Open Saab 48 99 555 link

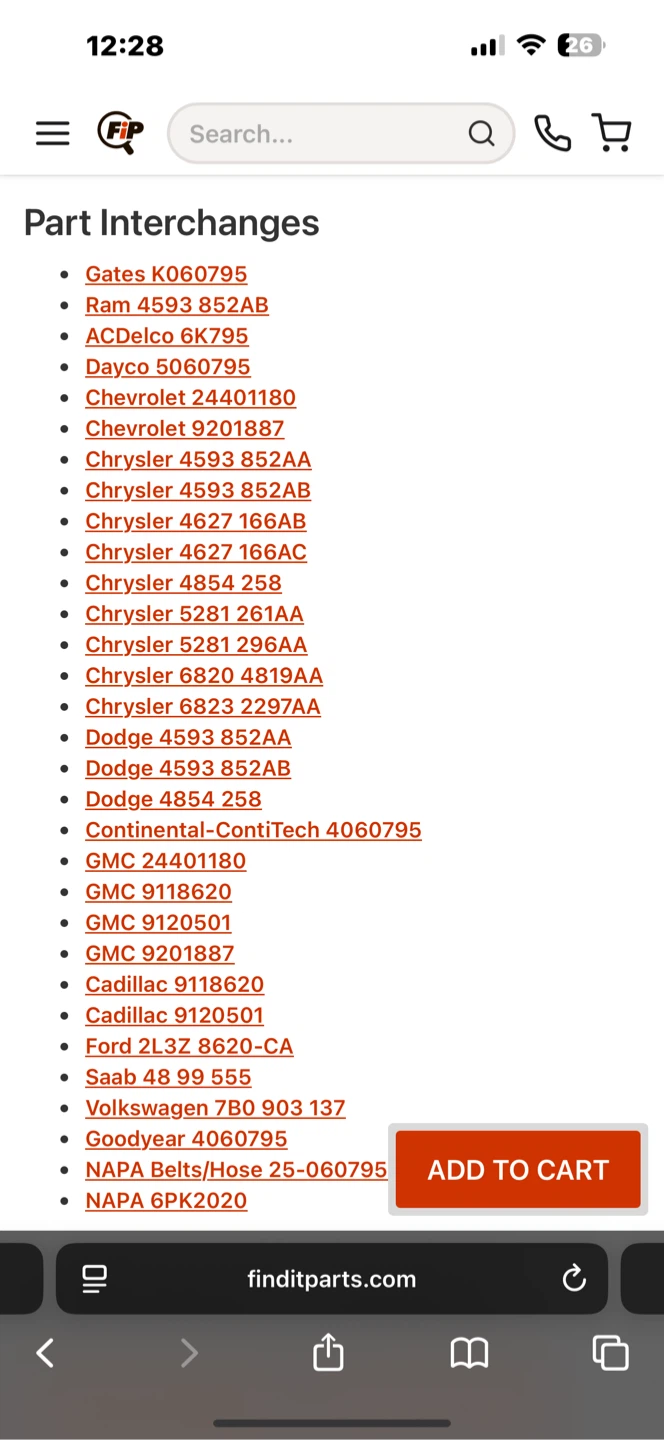coord(169,1077)
